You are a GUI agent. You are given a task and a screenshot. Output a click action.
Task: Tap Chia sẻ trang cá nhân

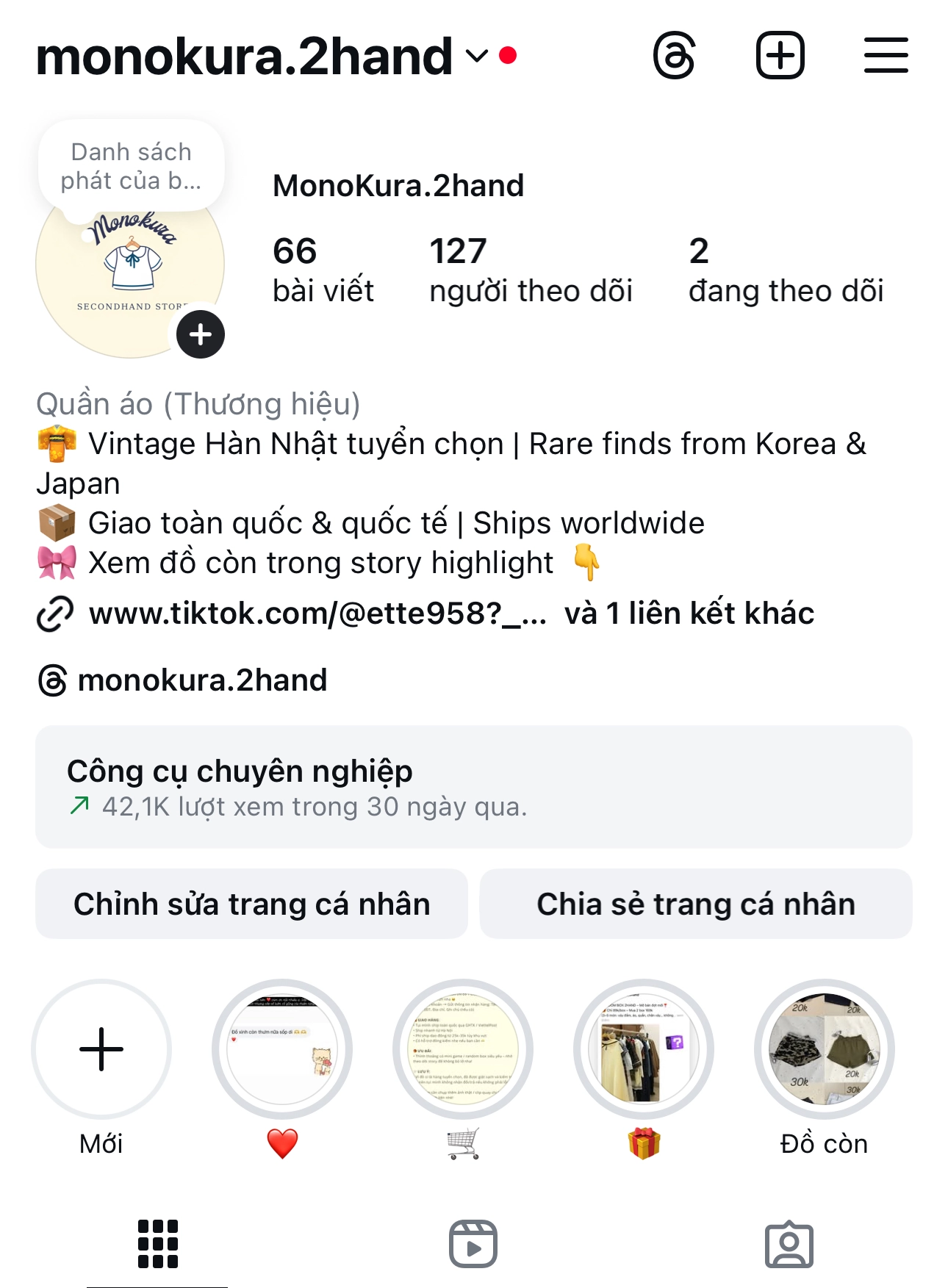pyautogui.click(x=695, y=904)
